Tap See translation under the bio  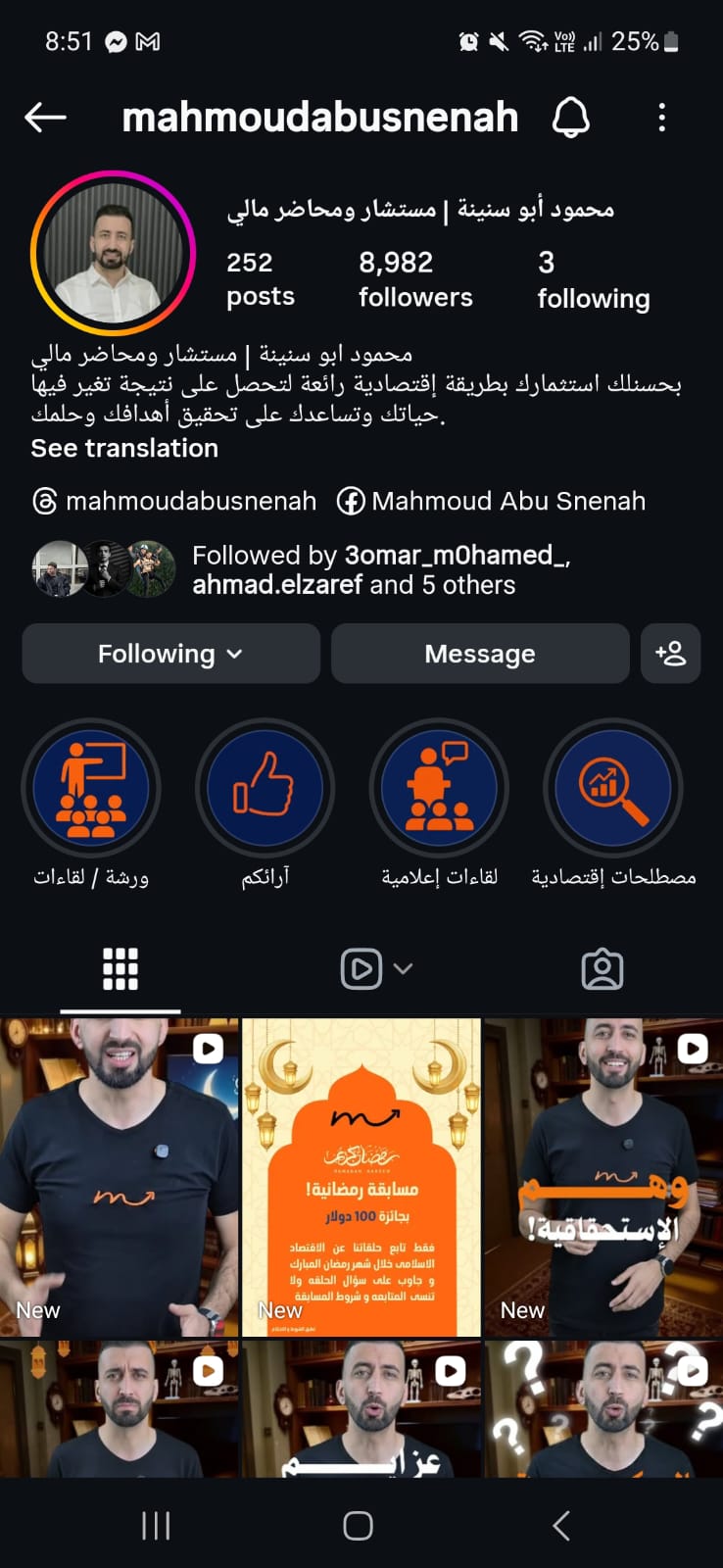point(124,448)
